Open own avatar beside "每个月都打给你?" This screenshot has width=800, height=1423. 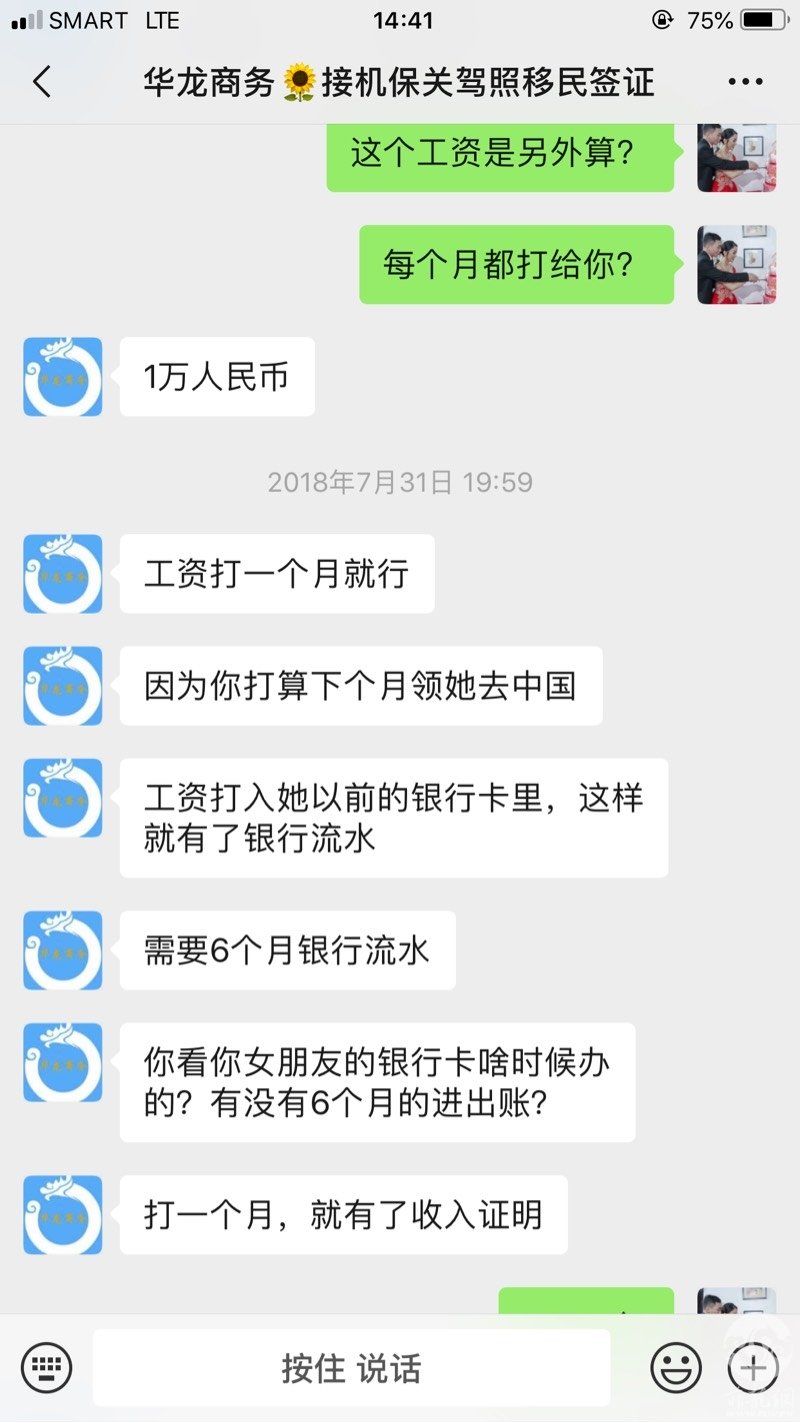(736, 265)
